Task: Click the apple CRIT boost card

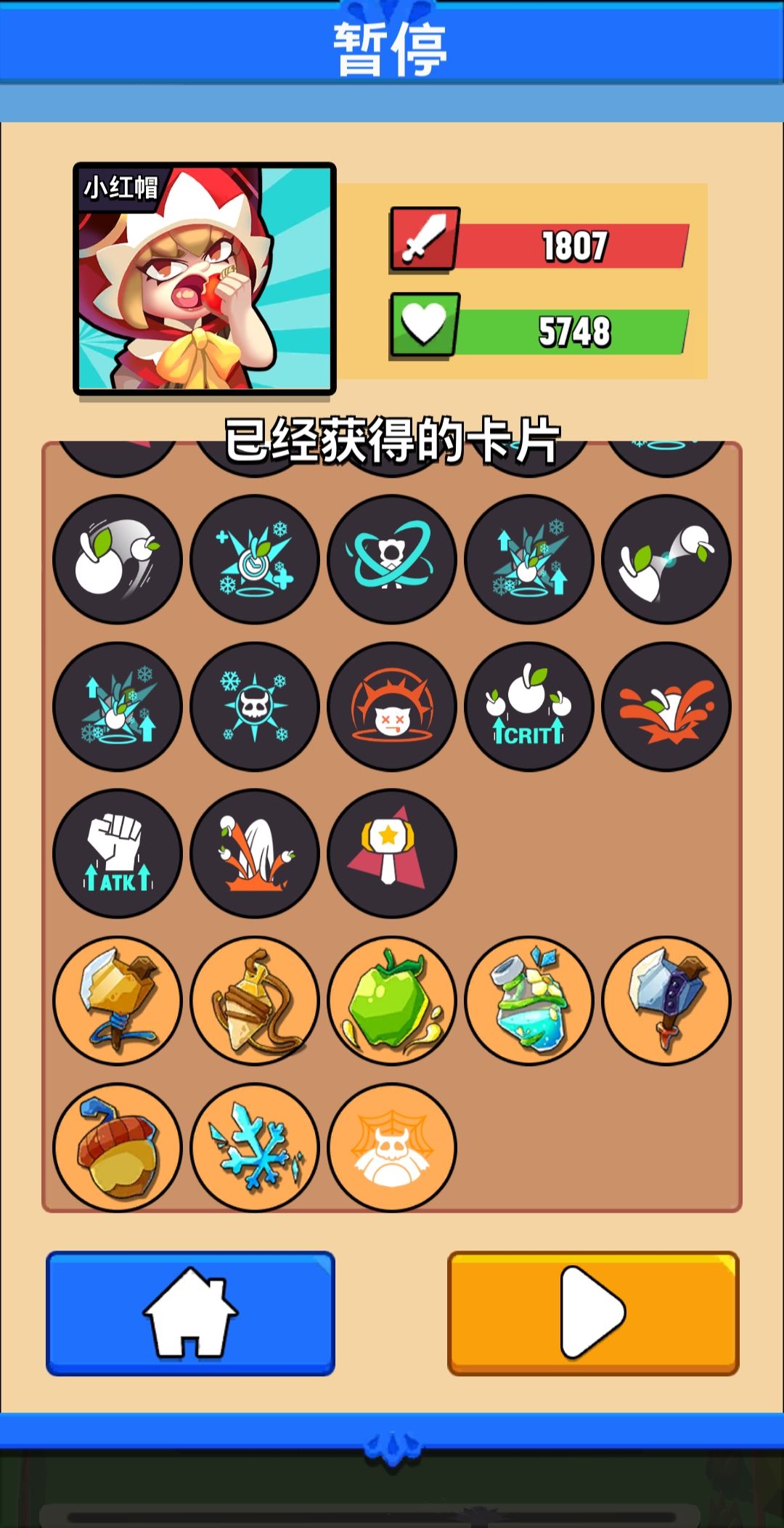Action: (x=529, y=708)
